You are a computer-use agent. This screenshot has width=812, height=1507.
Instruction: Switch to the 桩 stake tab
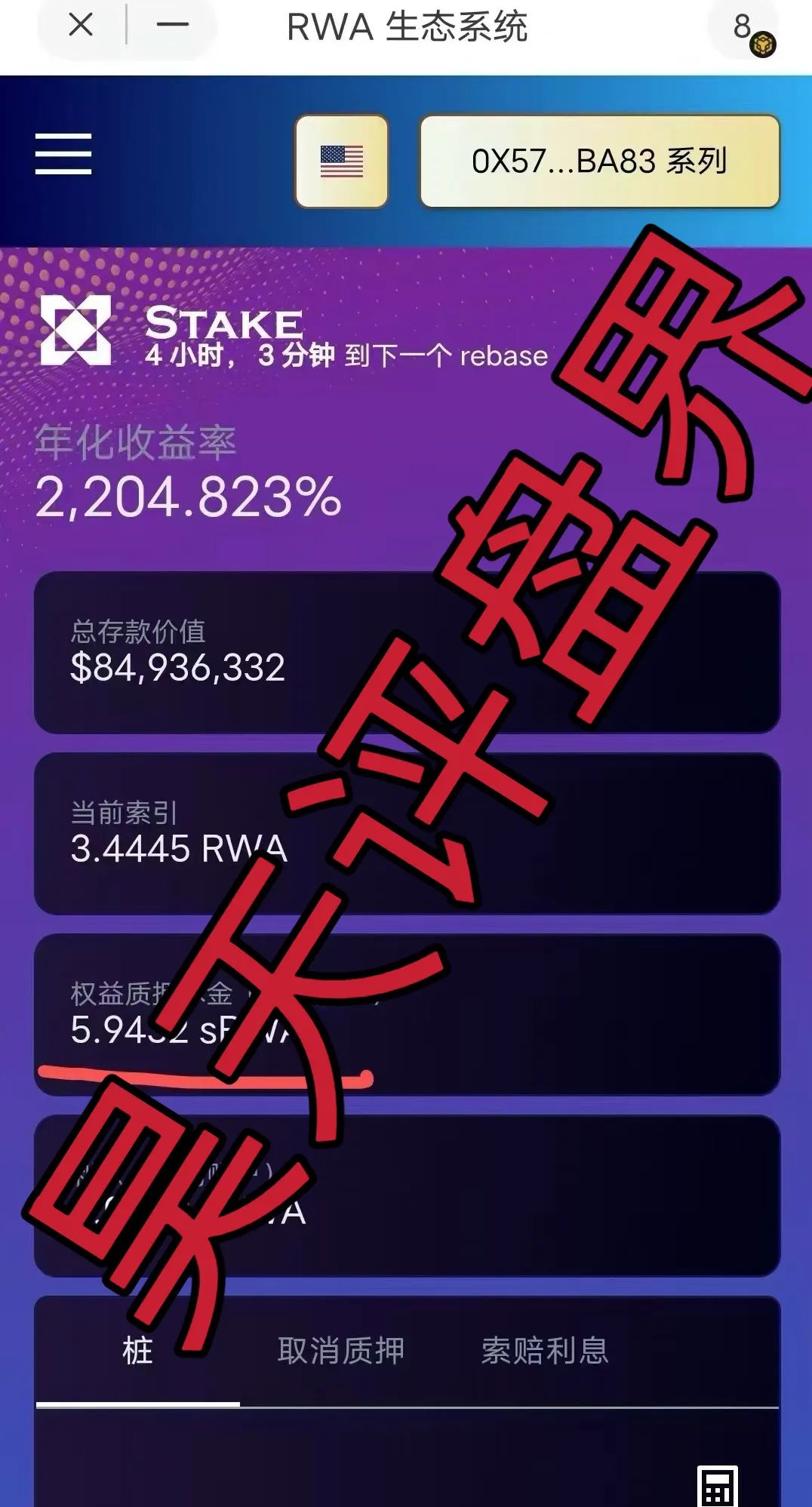[x=137, y=1351]
